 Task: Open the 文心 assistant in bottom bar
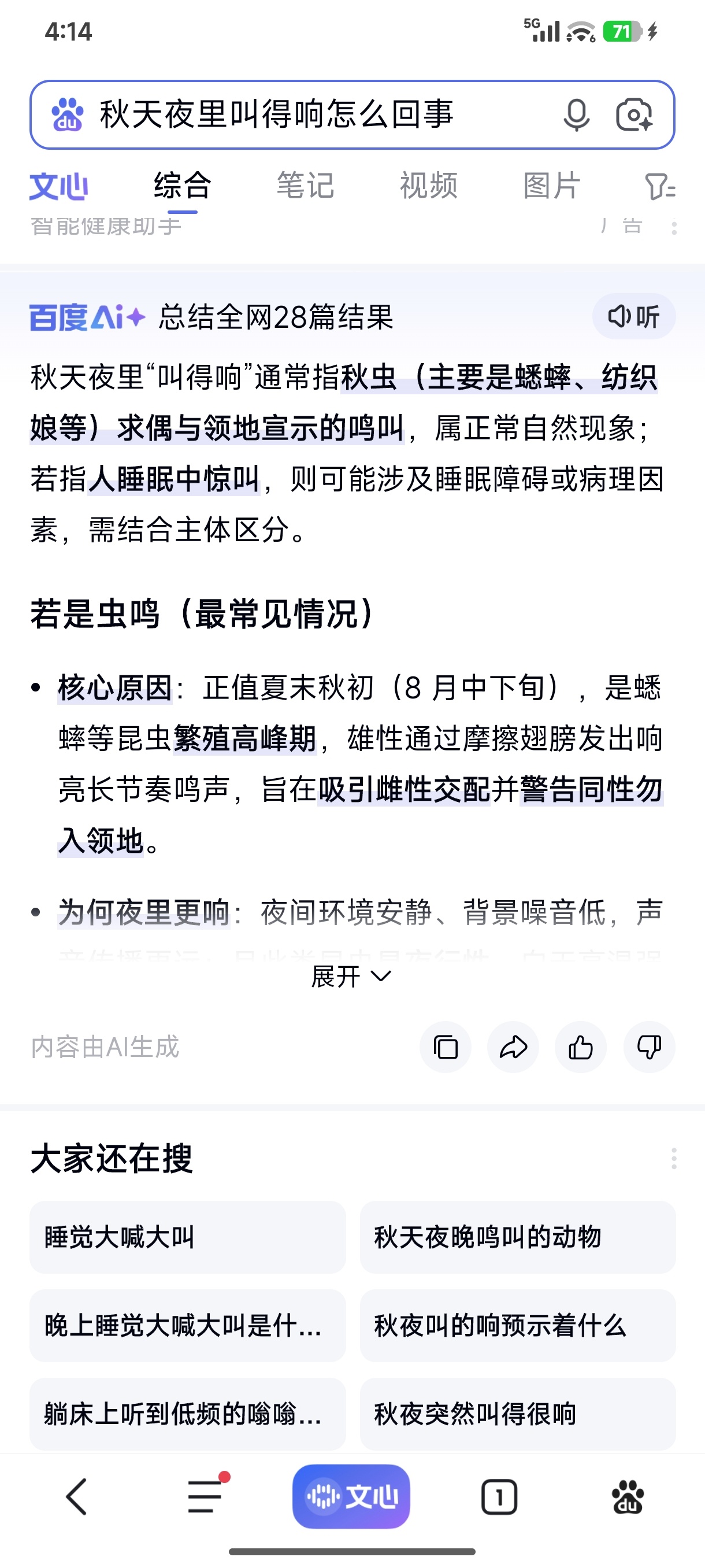[351, 1496]
